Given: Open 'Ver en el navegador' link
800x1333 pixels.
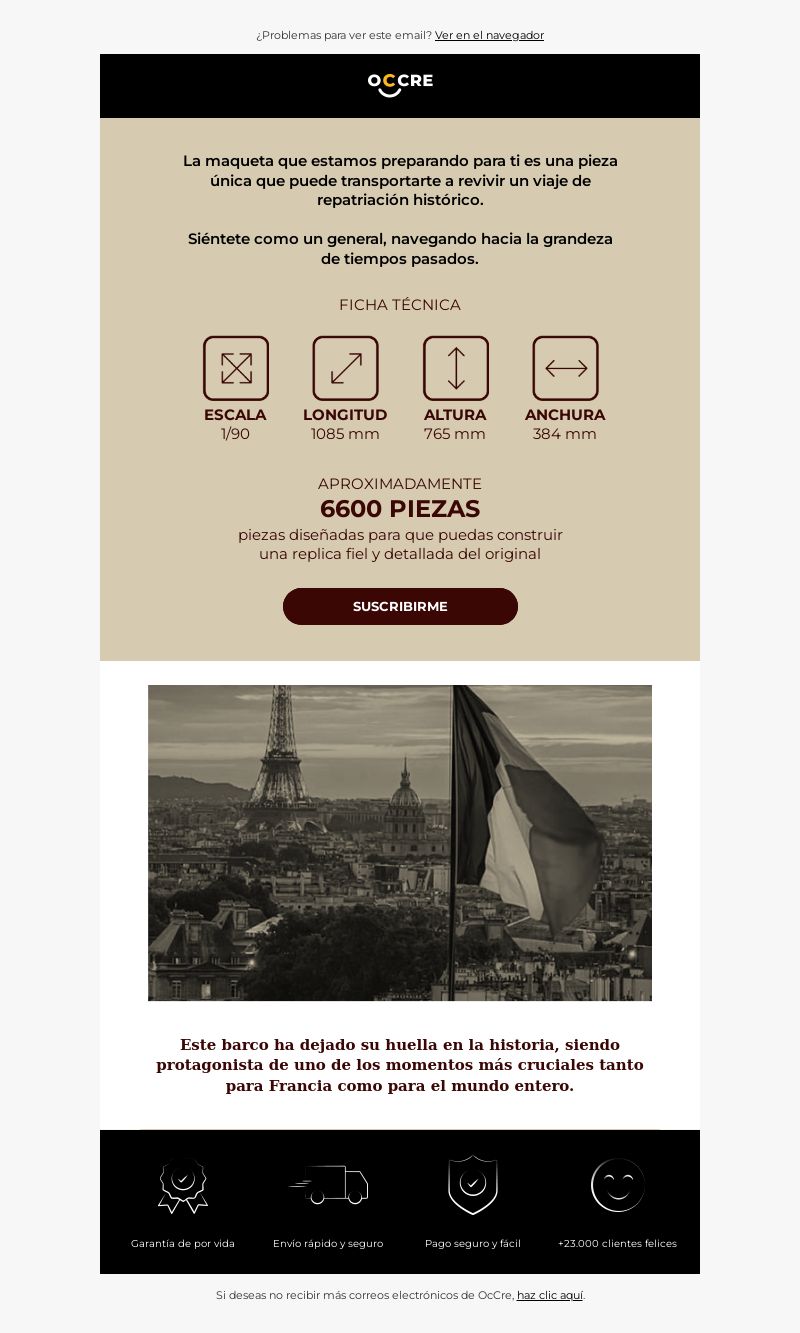Looking at the screenshot, I should [x=489, y=35].
